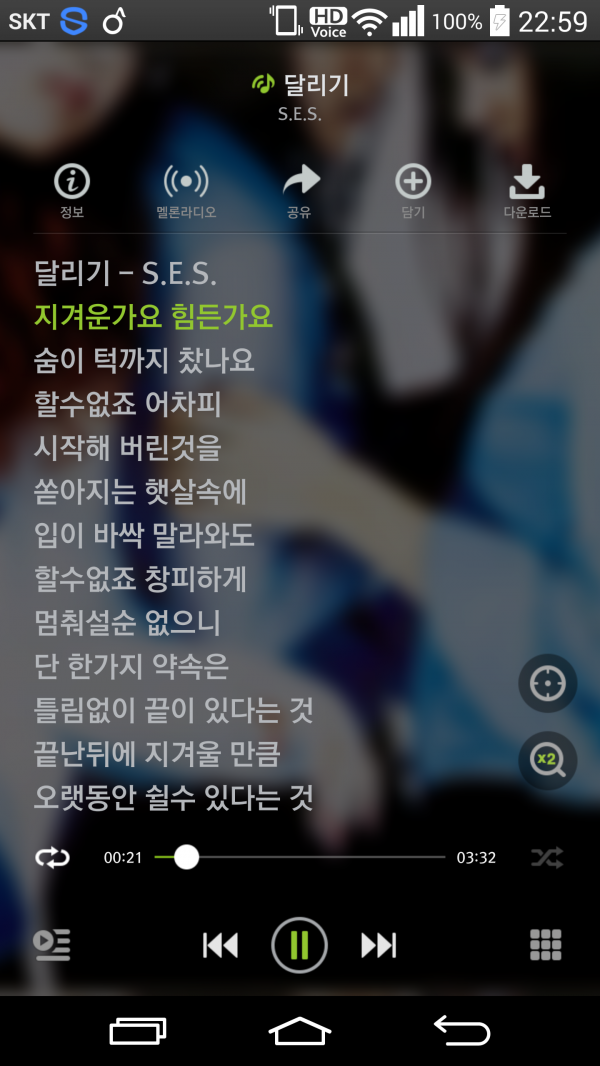Tap the playback progress slider
This screenshot has width=600, height=1066.
pos(300,858)
